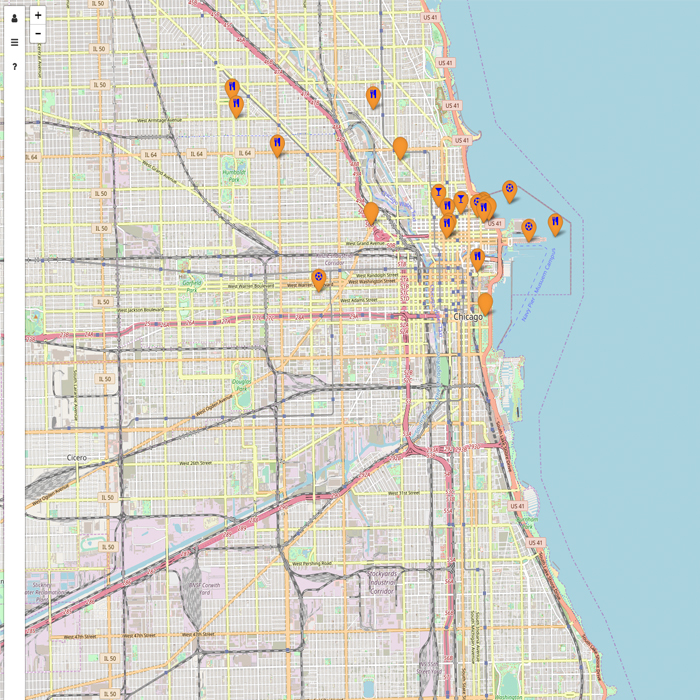
Task: Open the help question mark
Action: click(x=14, y=66)
